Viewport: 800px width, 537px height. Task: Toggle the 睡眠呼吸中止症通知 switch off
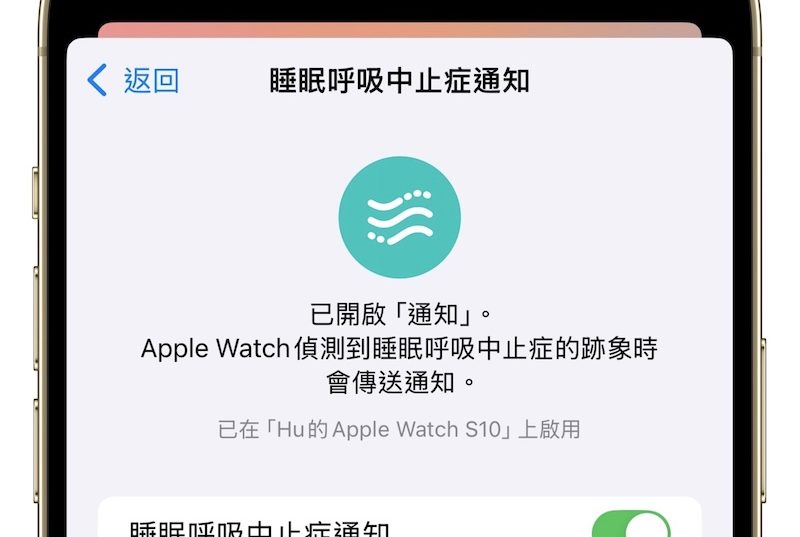point(630,525)
